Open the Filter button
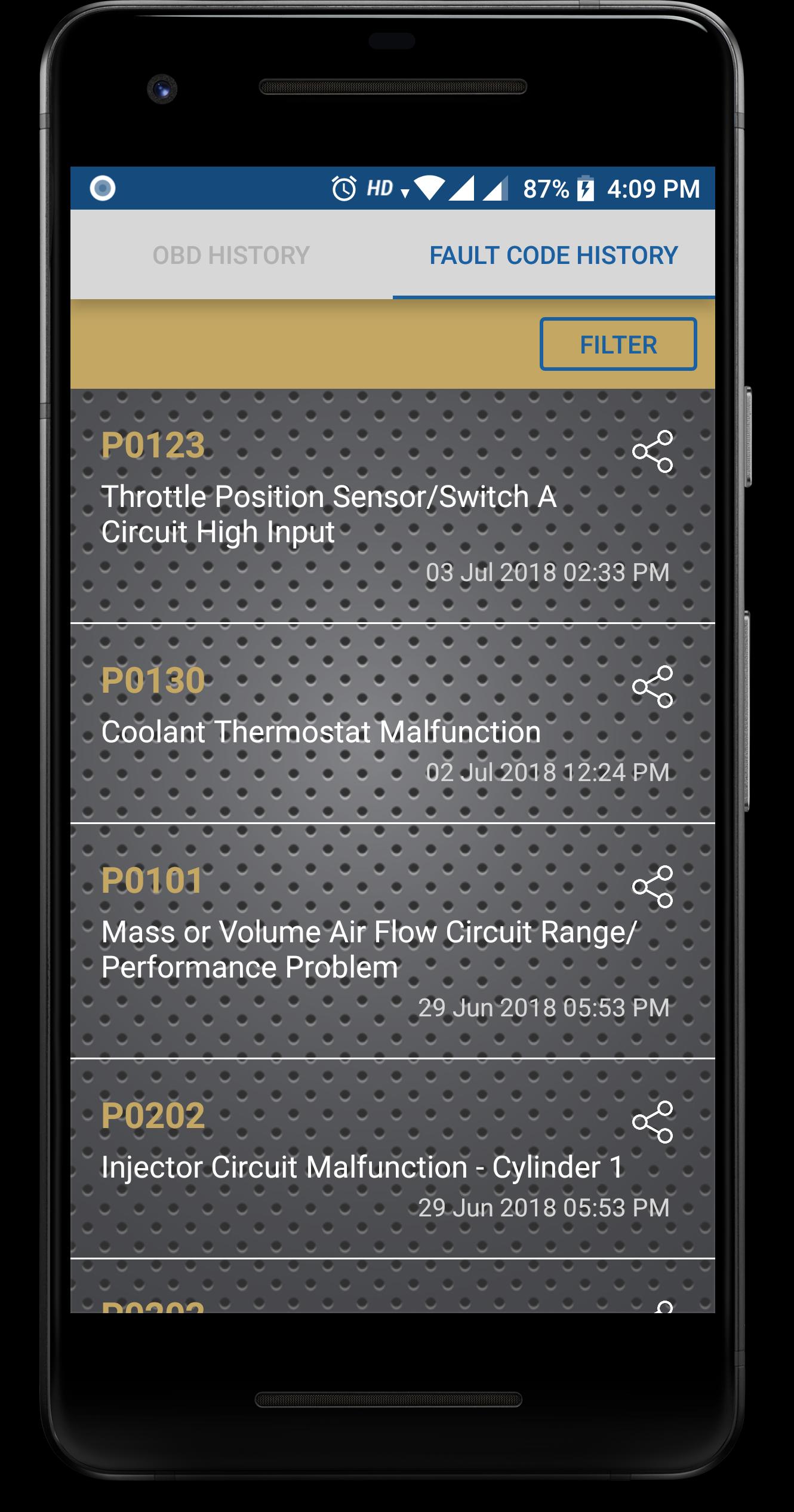794x1512 pixels. 618,345
